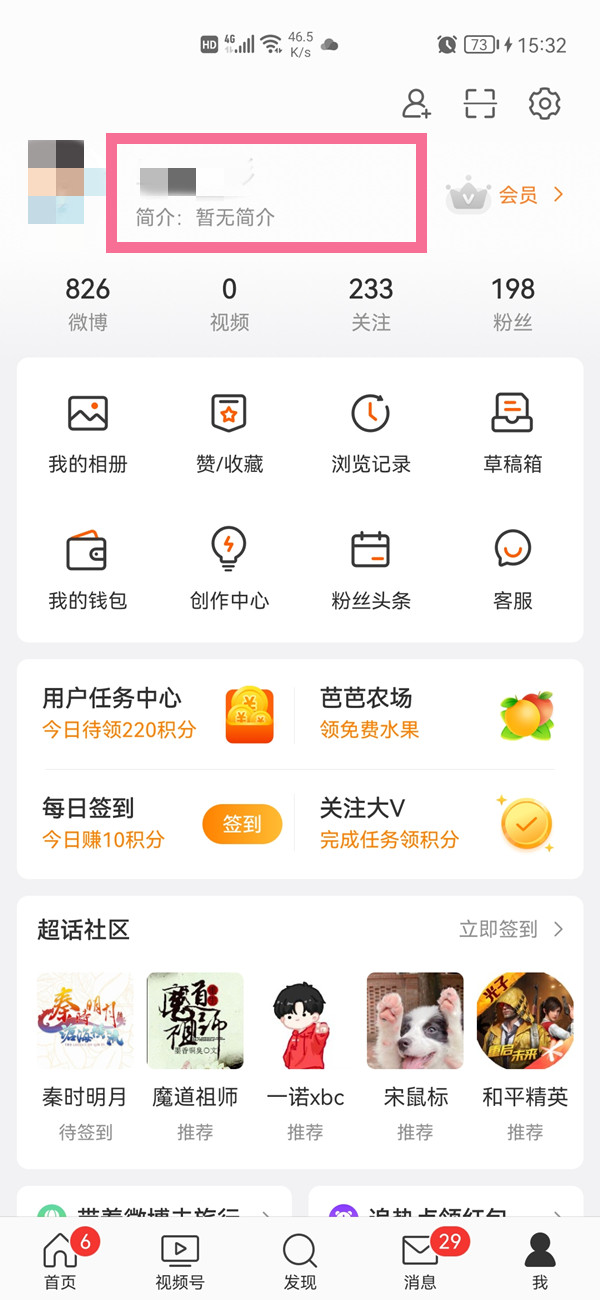Open the settings gear
The image size is (600, 1300).
(x=544, y=103)
